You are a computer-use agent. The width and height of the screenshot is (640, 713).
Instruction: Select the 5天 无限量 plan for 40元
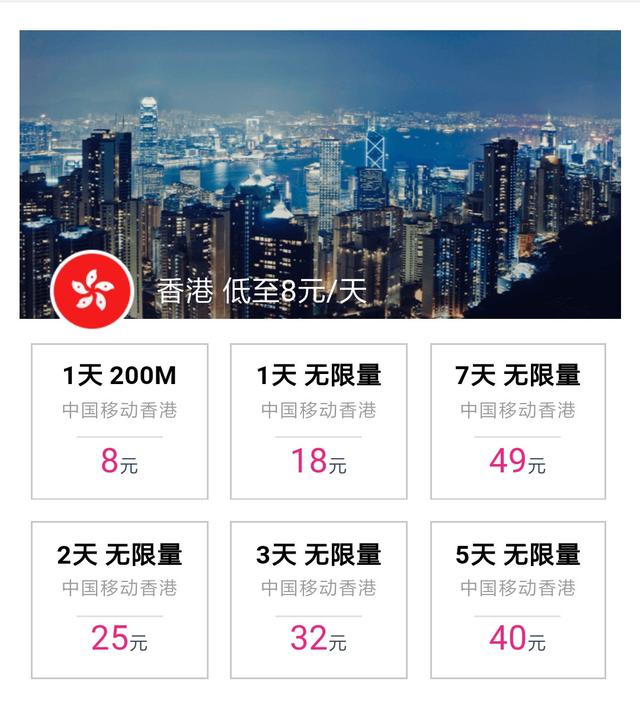pyautogui.click(x=518, y=599)
